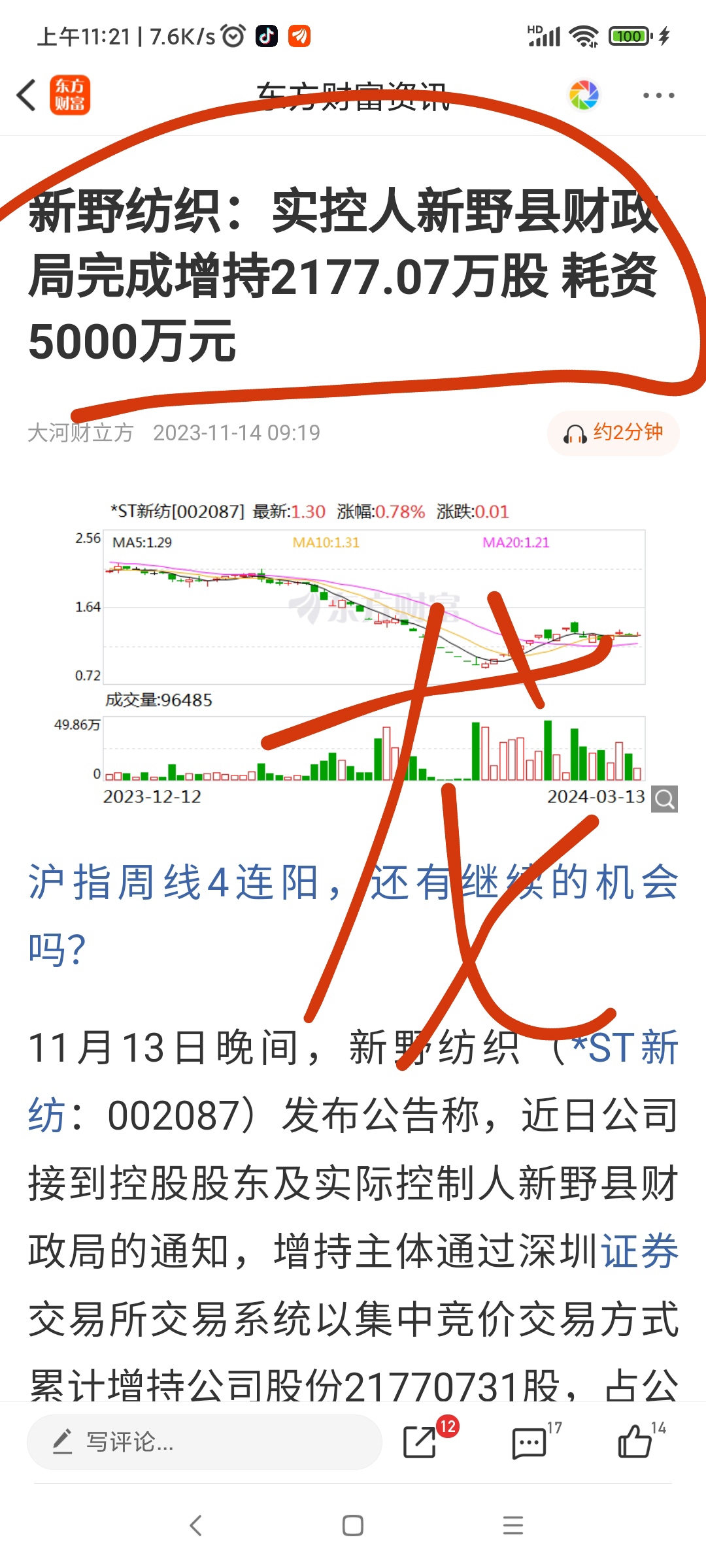Tap the back arrow at top left

pyautogui.click(x=25, y=95)
